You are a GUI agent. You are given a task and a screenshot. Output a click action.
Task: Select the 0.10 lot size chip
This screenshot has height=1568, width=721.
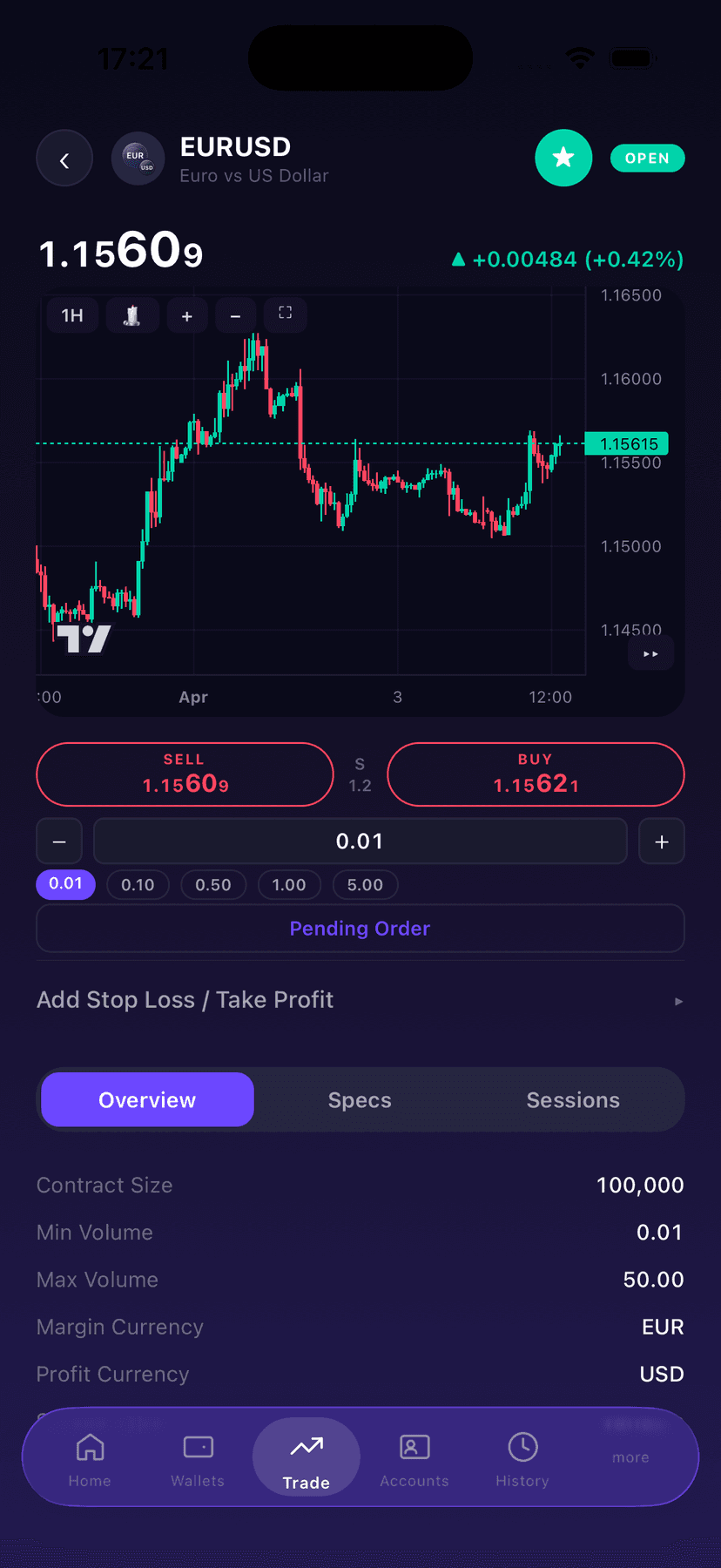point(138,884)
